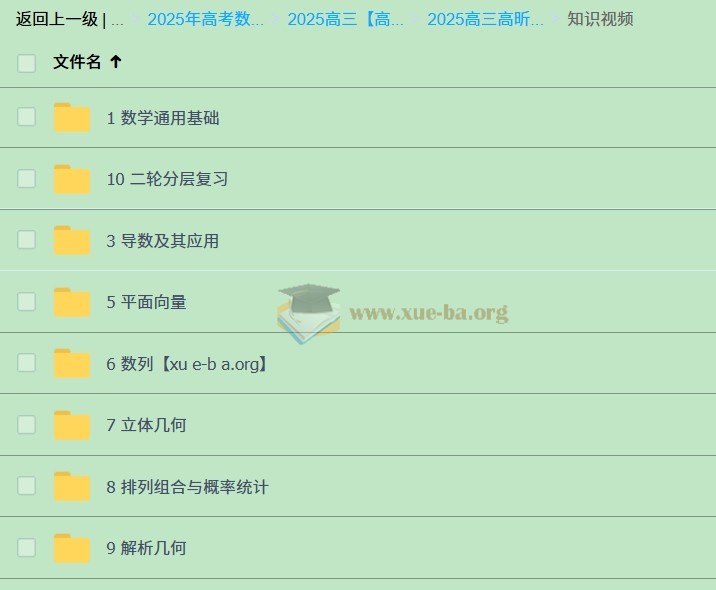The height and width of the screenshot is (590, 716).
Task: Open folder 9 解析几何
Action: (146, 548)
